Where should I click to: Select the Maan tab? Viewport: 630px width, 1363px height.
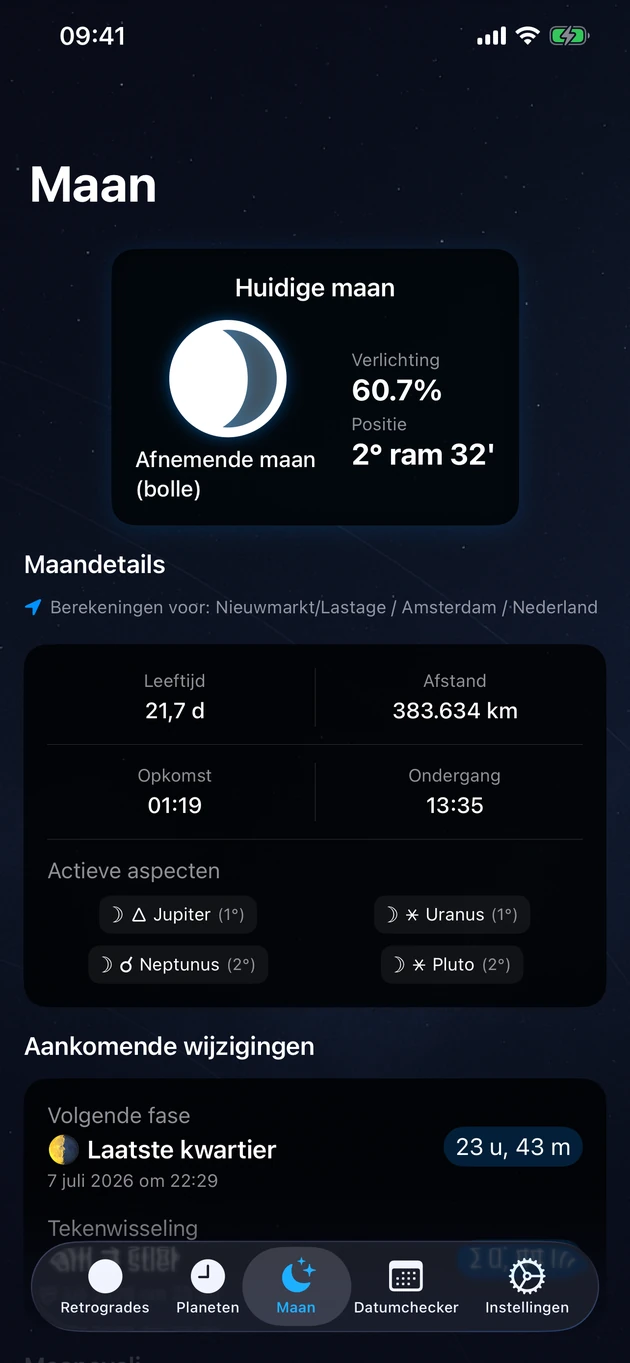click(x=296, y=1287)
